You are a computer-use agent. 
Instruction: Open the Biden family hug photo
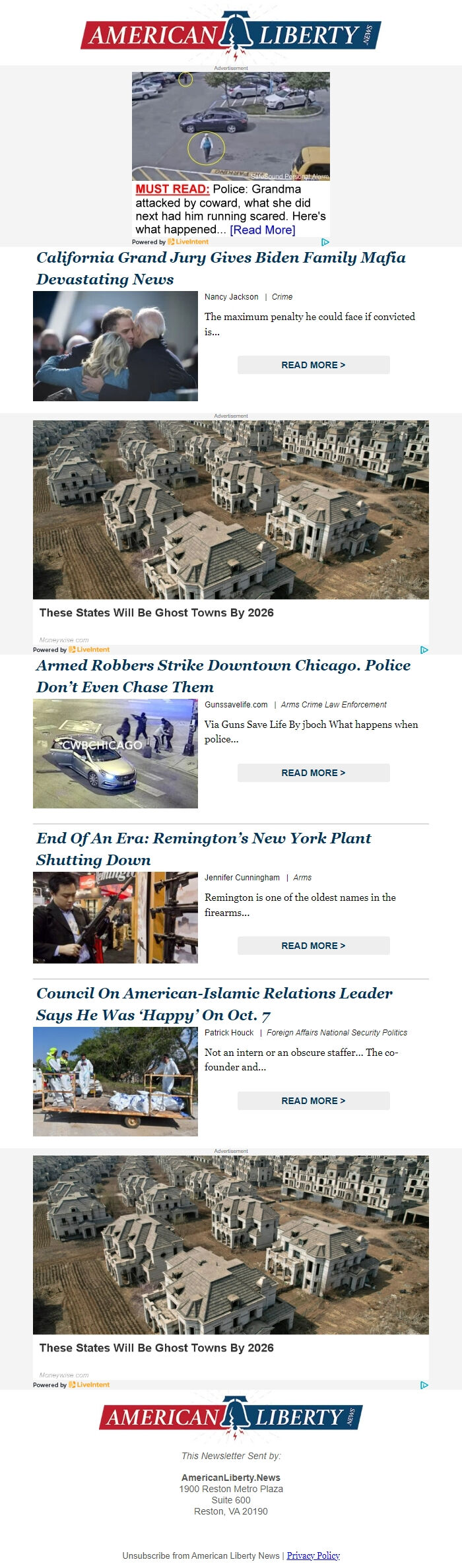[x=115, y=346]
